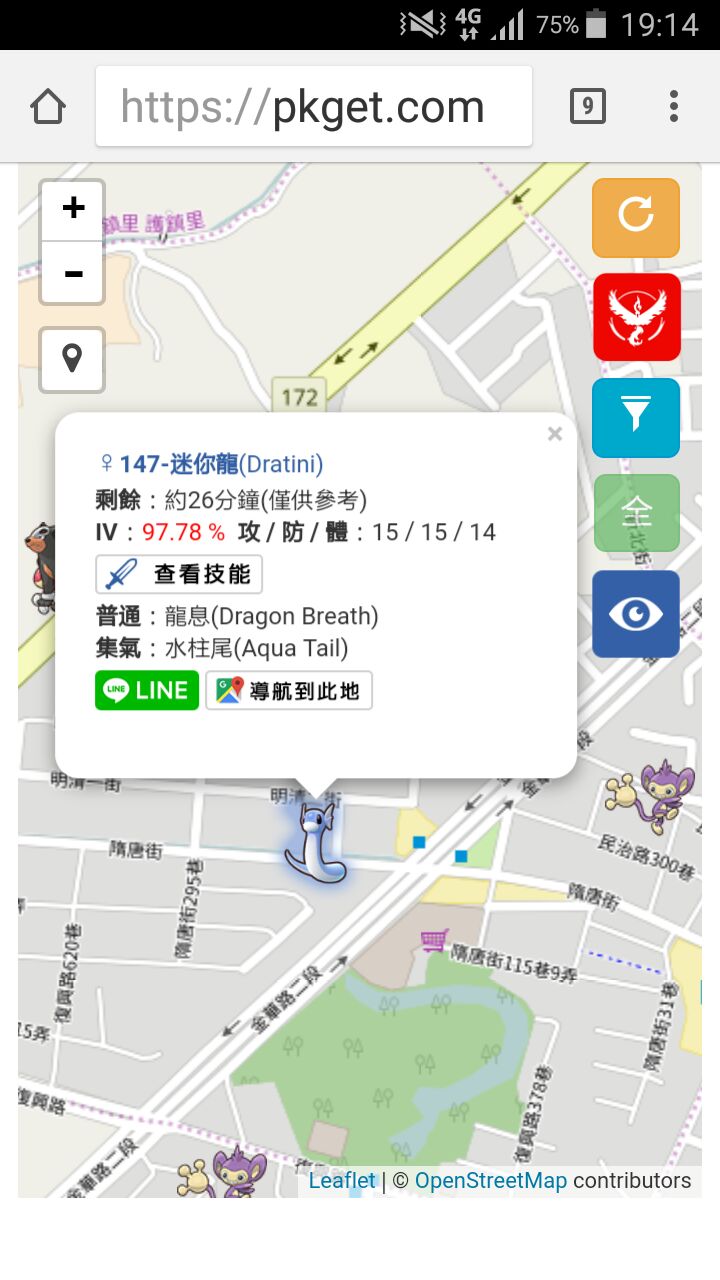Open the red team Valor button
Viewport: 720px width, 1280px height.
coord(636,316)
